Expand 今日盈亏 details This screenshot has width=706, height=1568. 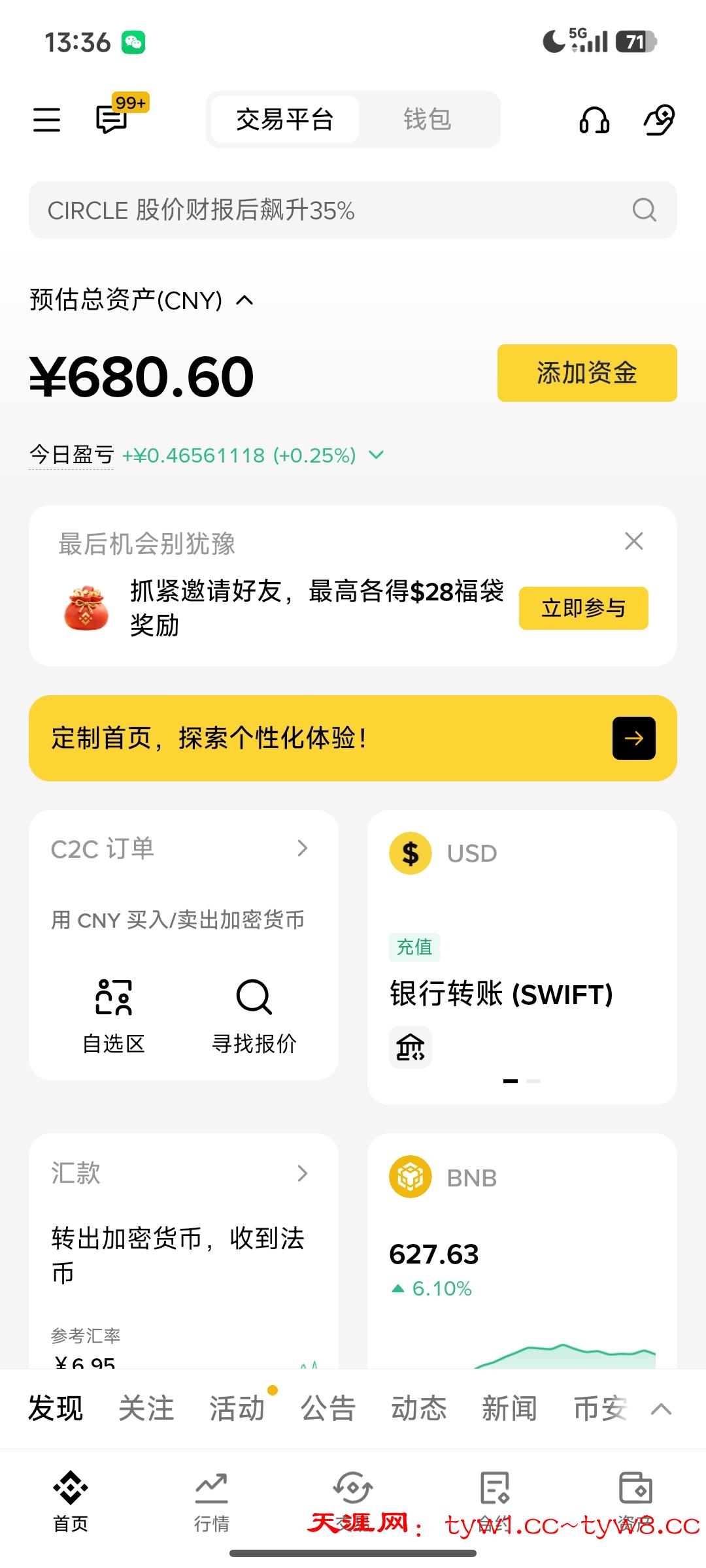pyautogui.click(x=377, y=455)
